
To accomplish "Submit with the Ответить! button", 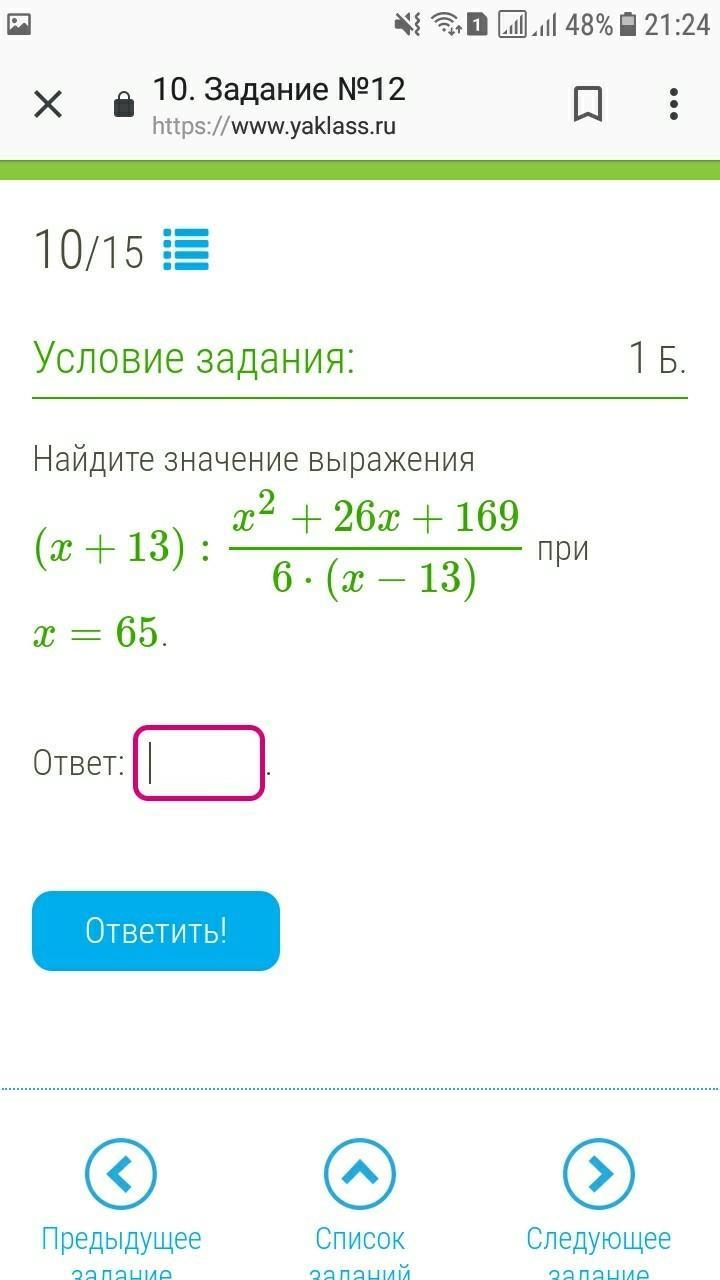I will tap(156, 931).
